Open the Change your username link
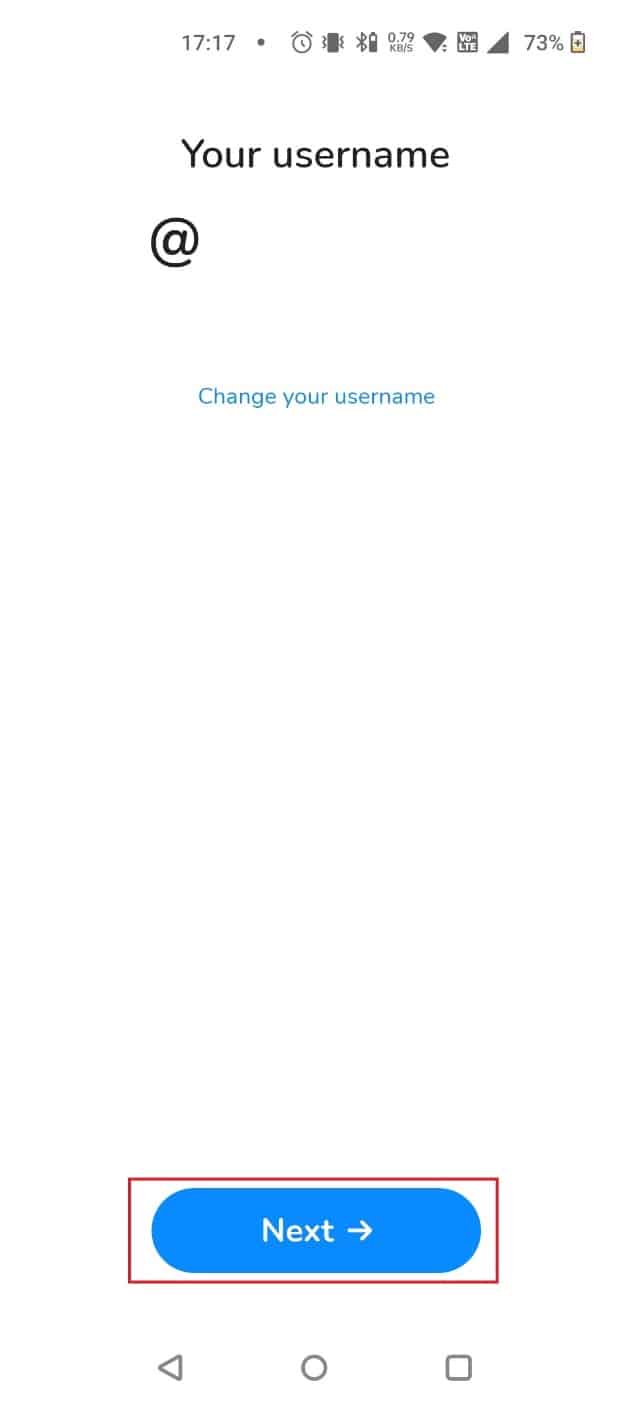 (x=316, y=396)
